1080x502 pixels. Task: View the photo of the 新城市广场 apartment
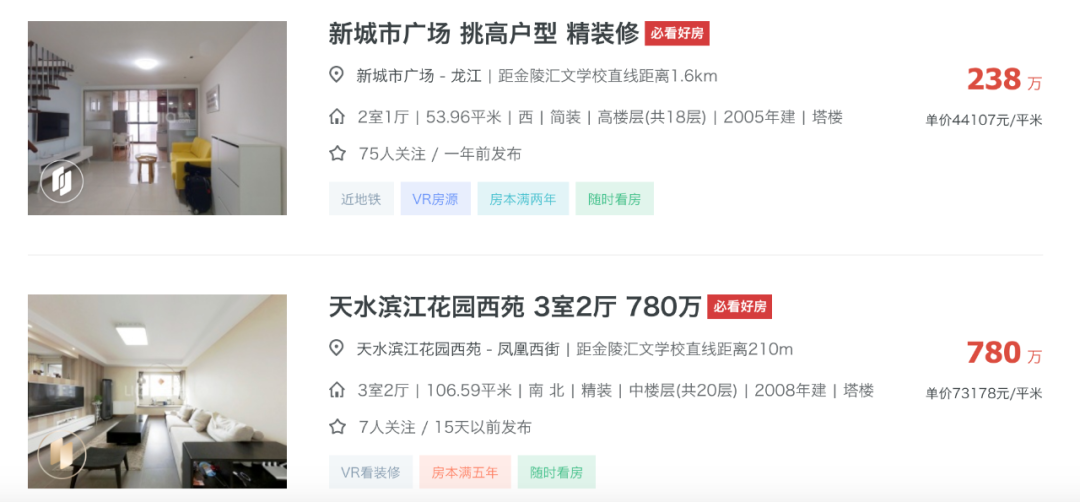(157, 118)
